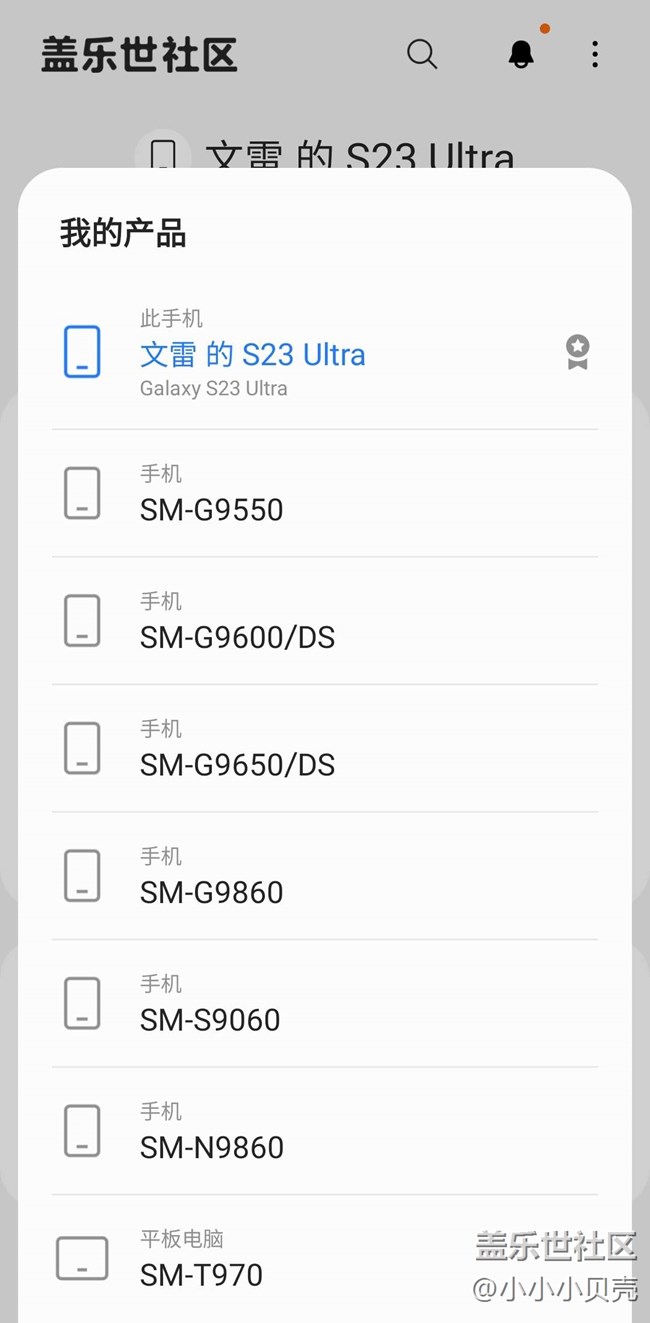Open the search icon in the top bar

pos(422,54)
